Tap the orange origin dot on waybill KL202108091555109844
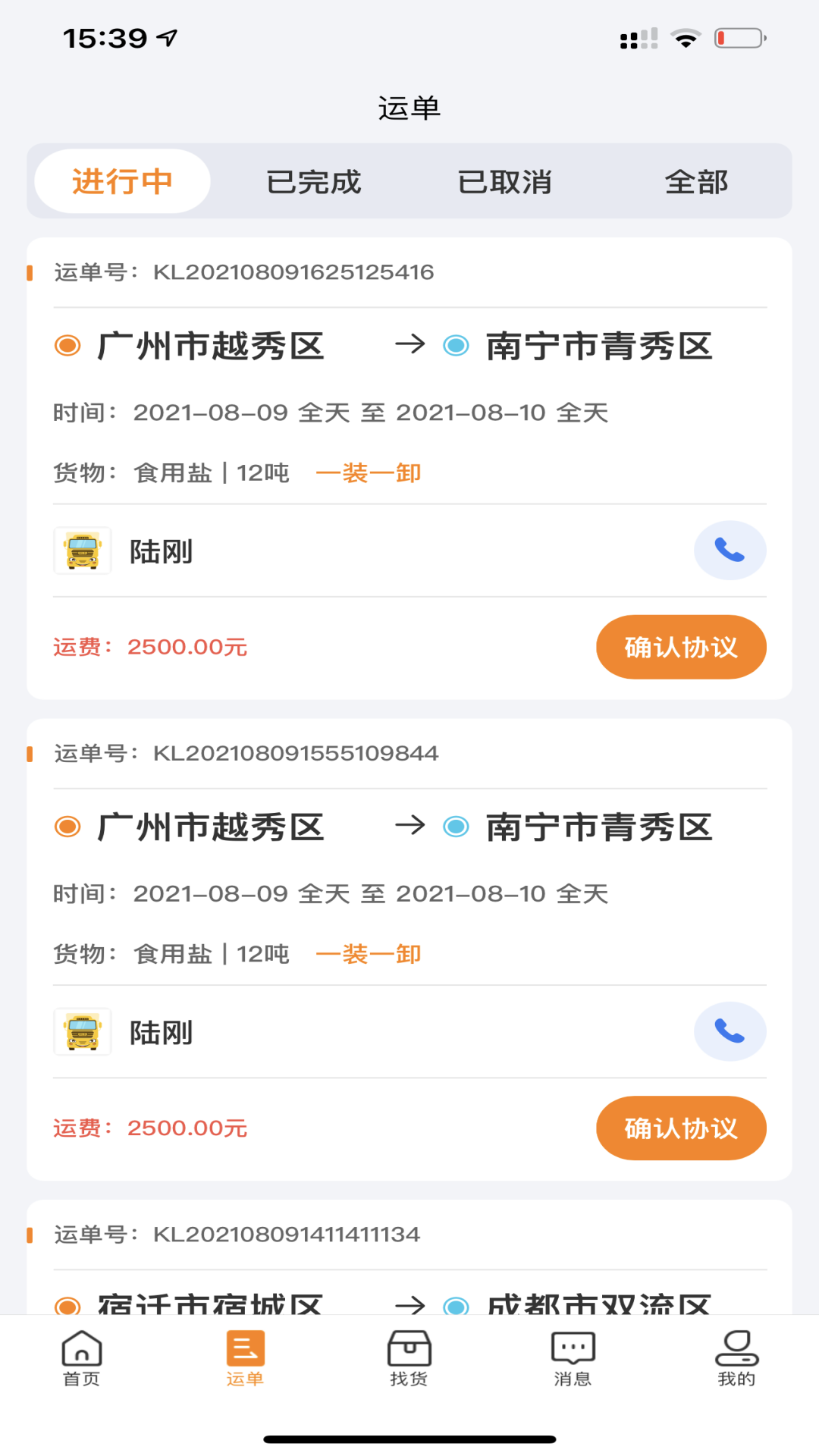Screen dimensions: 819x1456 (68, 827)
